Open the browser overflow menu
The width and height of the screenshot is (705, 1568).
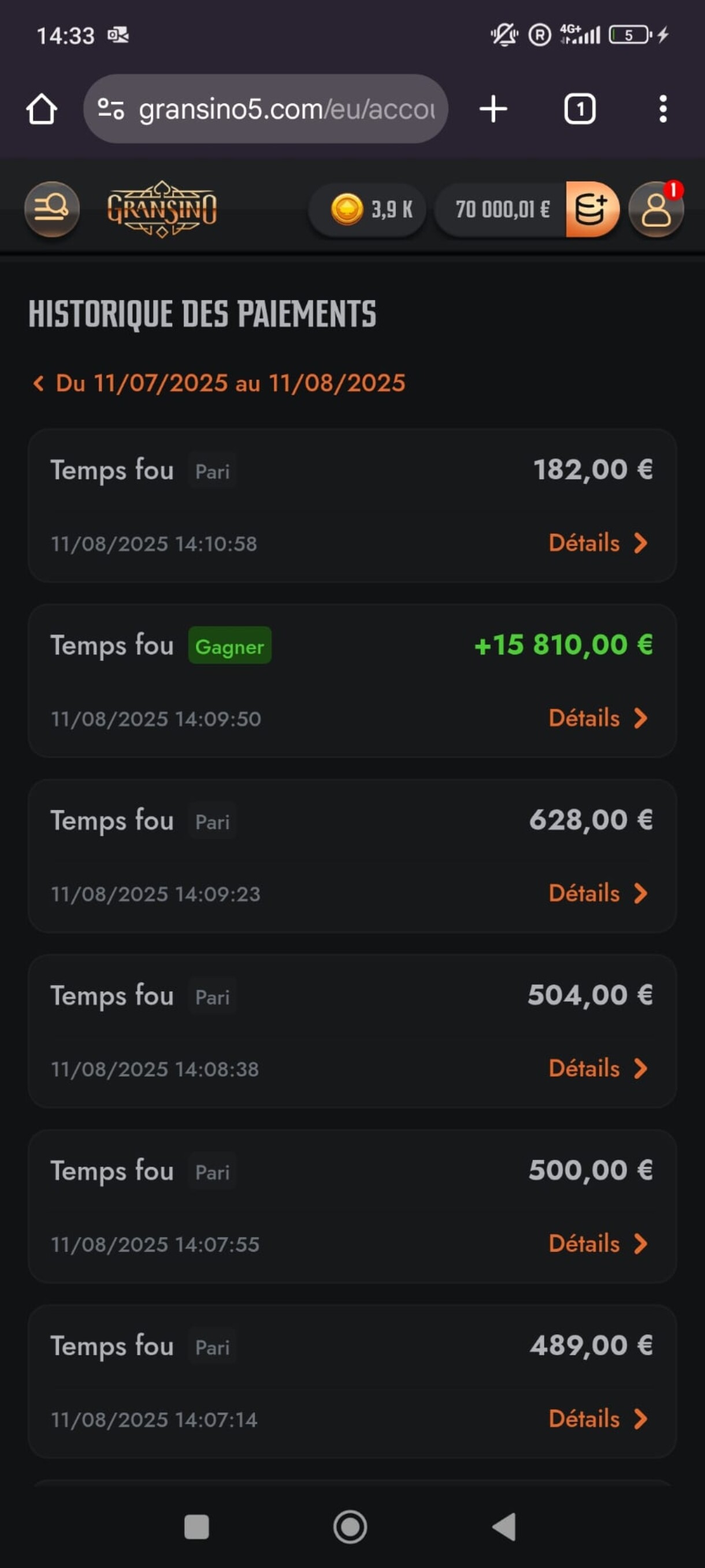[x=662, y=110]
